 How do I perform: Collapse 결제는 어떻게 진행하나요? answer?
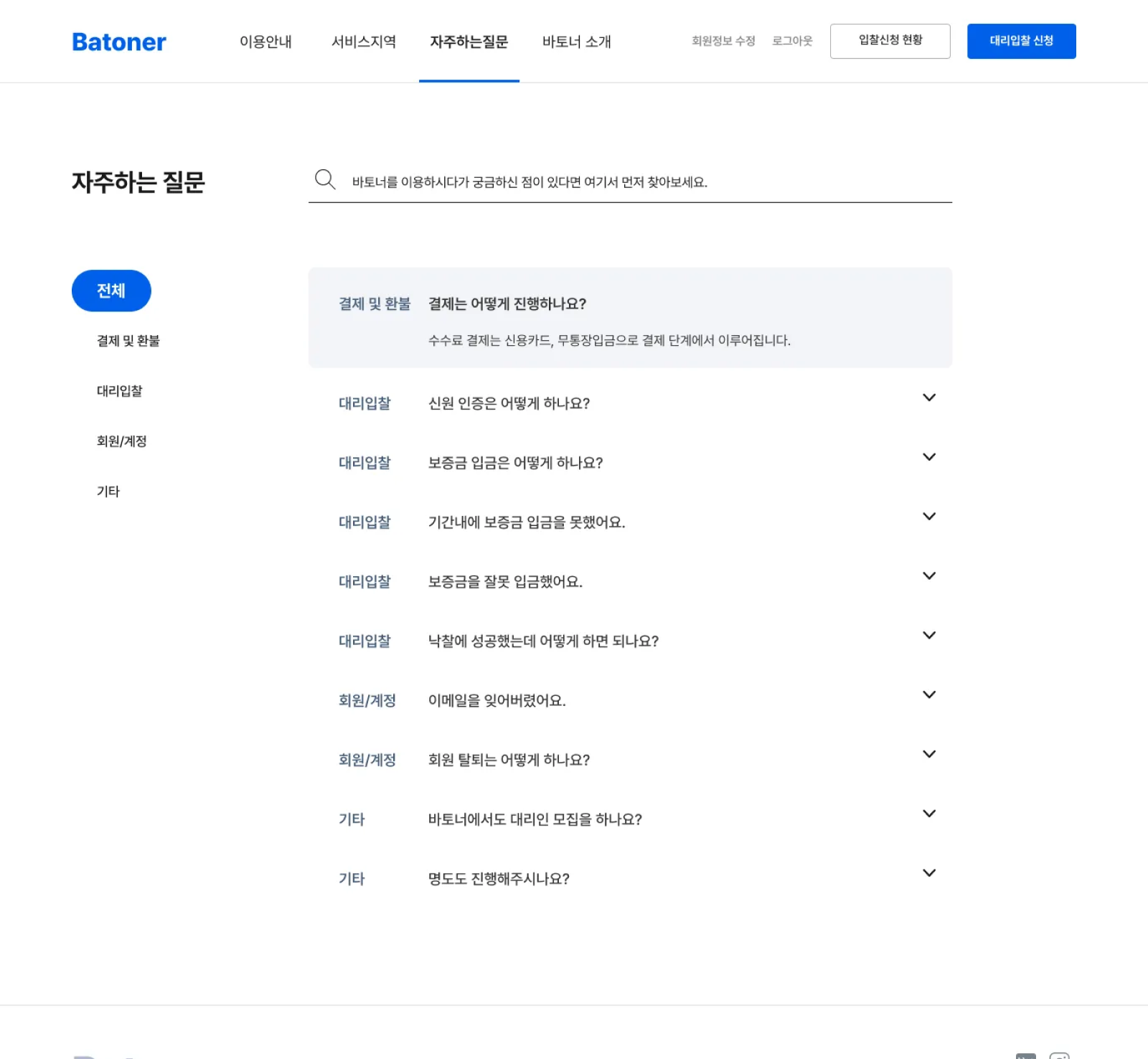click(x=630, y=304)
